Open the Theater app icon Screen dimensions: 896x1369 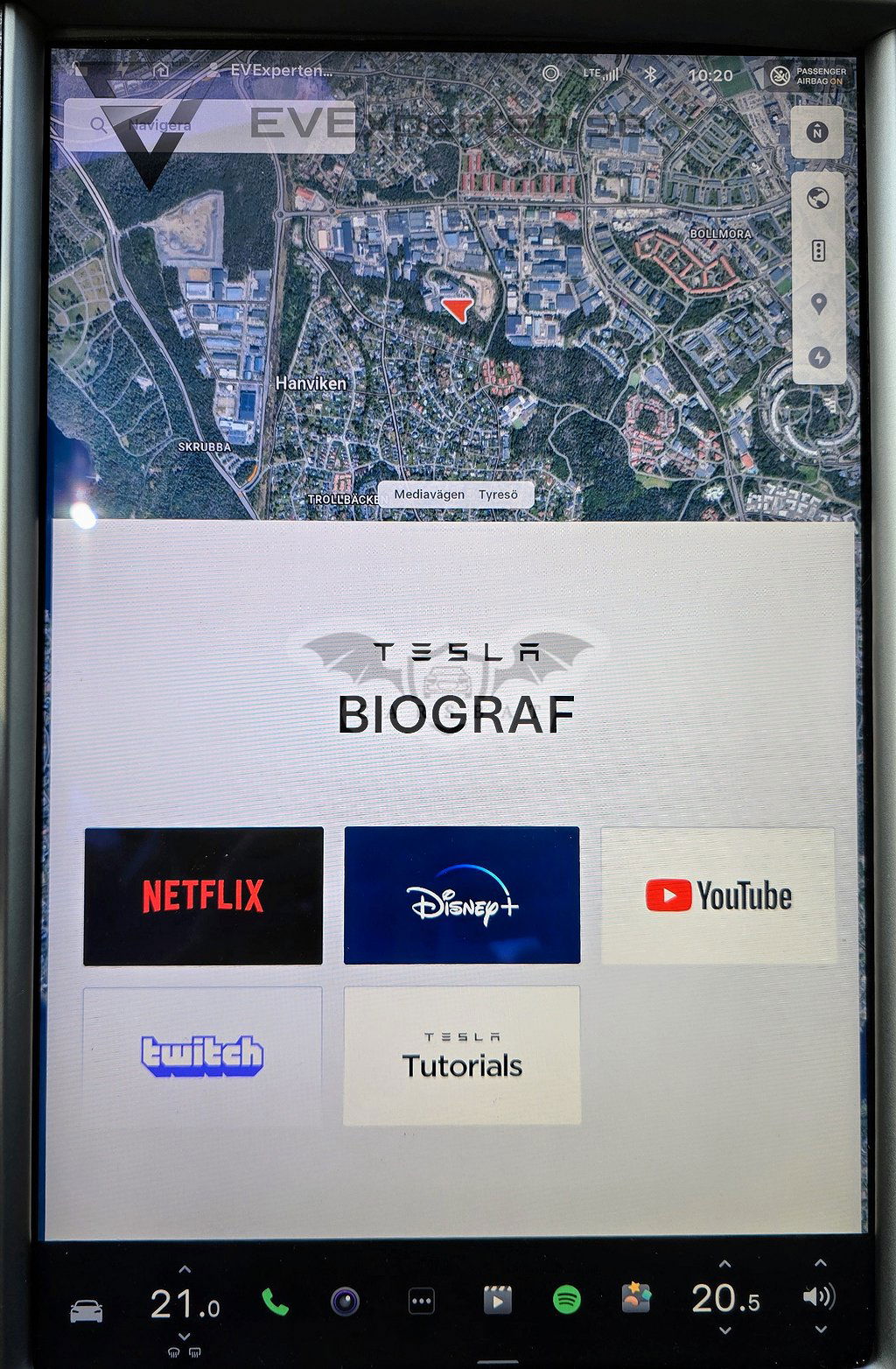point(497,1302)
